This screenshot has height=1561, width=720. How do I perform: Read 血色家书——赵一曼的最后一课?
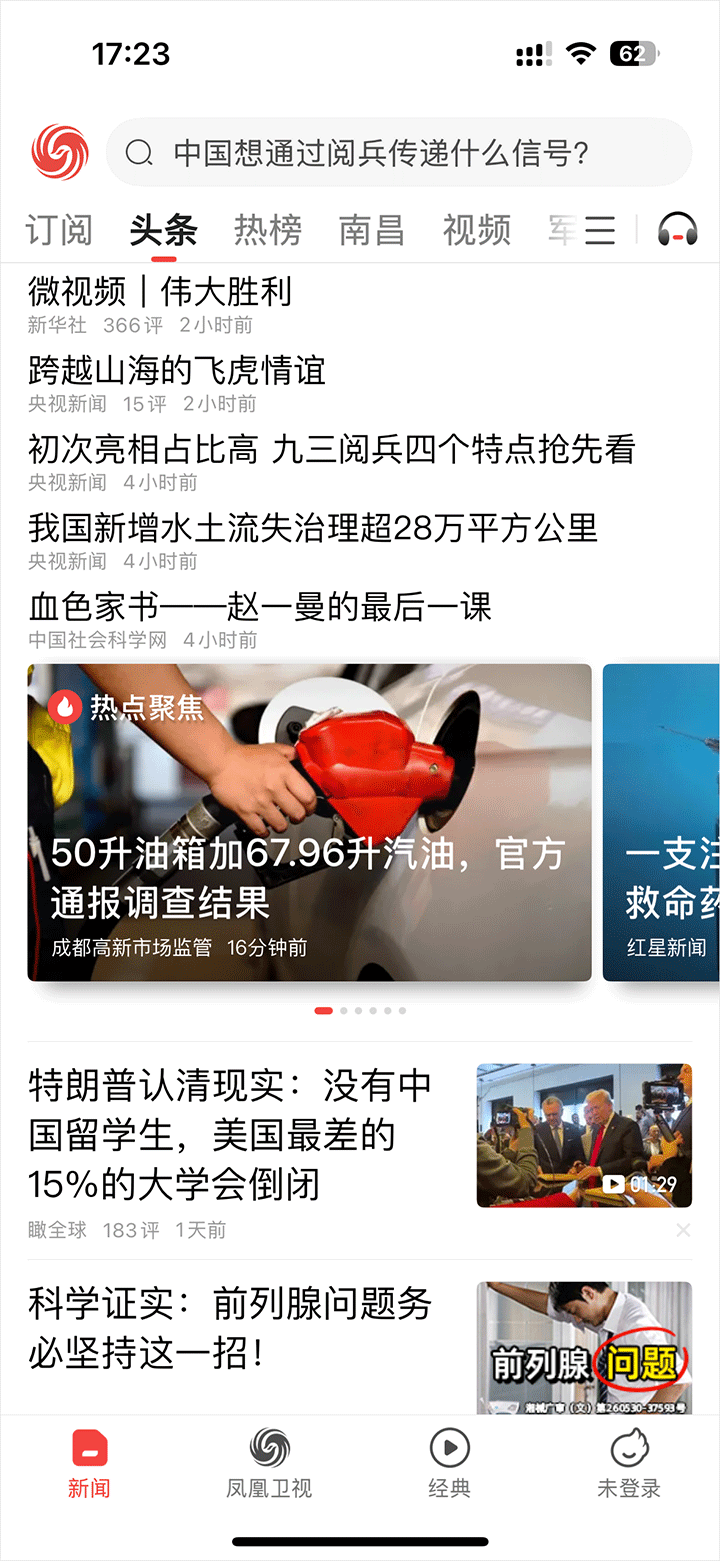pyautogui.click(x=260, y=607)
